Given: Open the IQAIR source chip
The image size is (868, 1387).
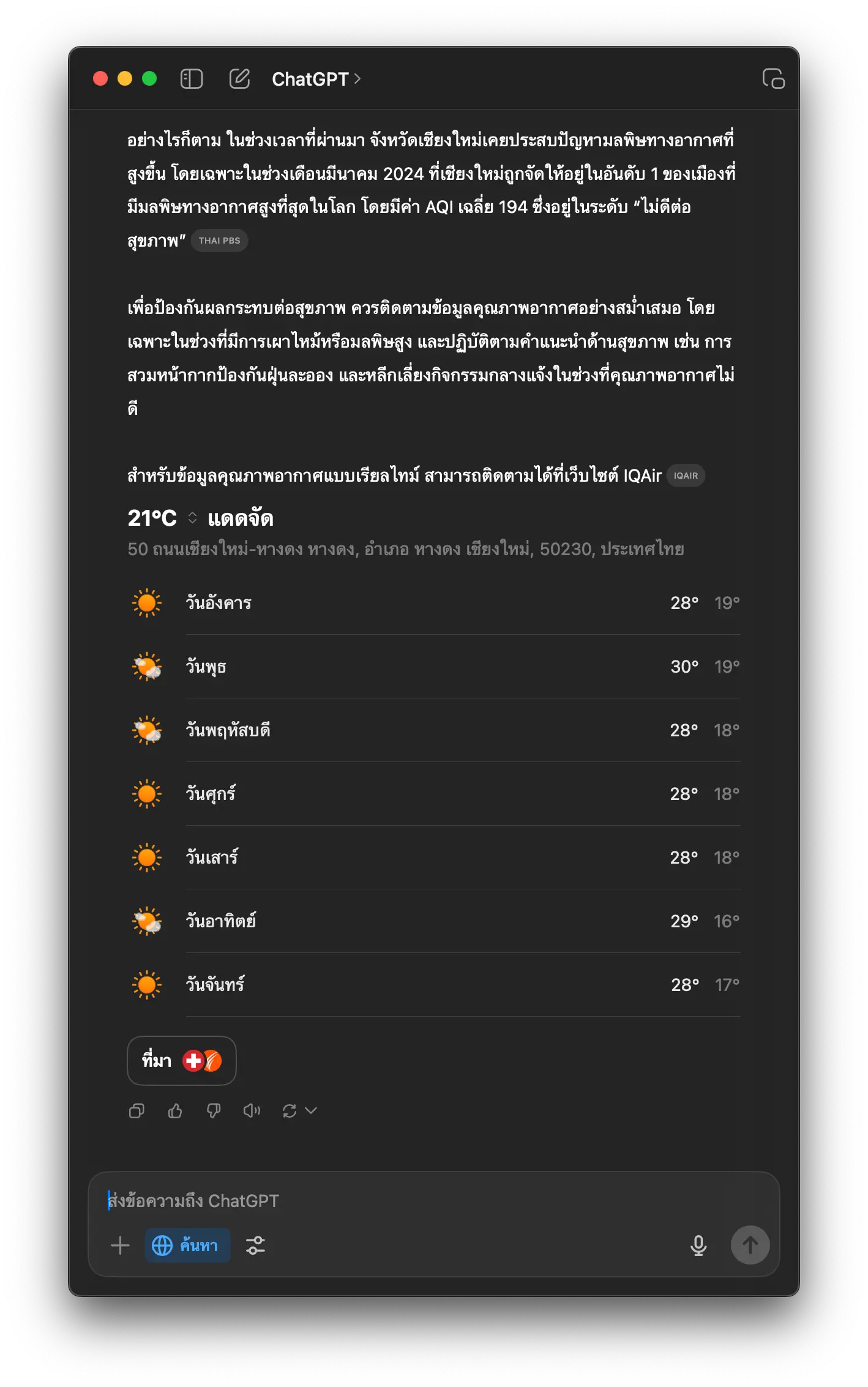Looking at the screenshot, I should pos(686,476).
